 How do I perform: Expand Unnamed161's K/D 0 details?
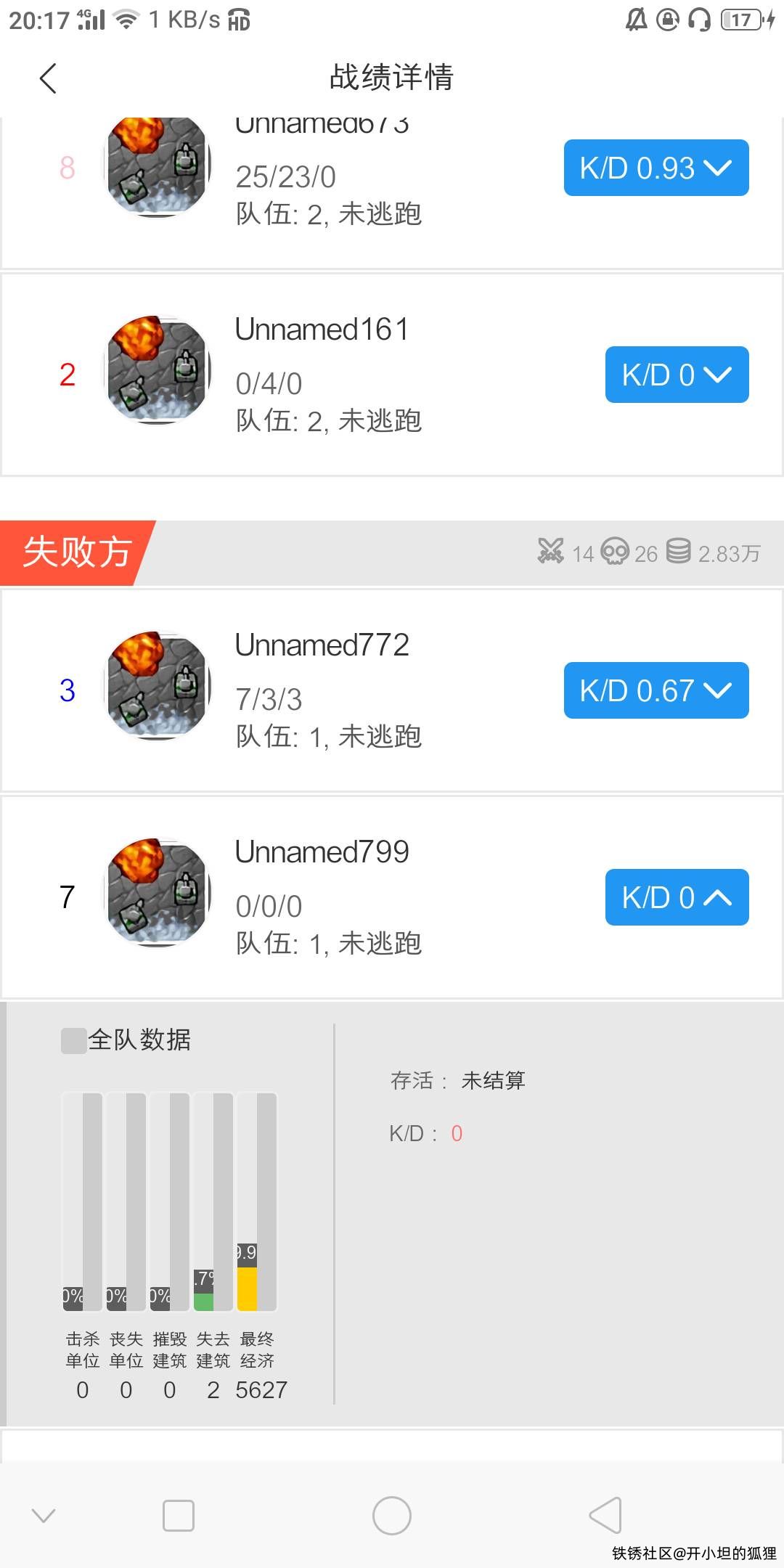tap(677, 375)
